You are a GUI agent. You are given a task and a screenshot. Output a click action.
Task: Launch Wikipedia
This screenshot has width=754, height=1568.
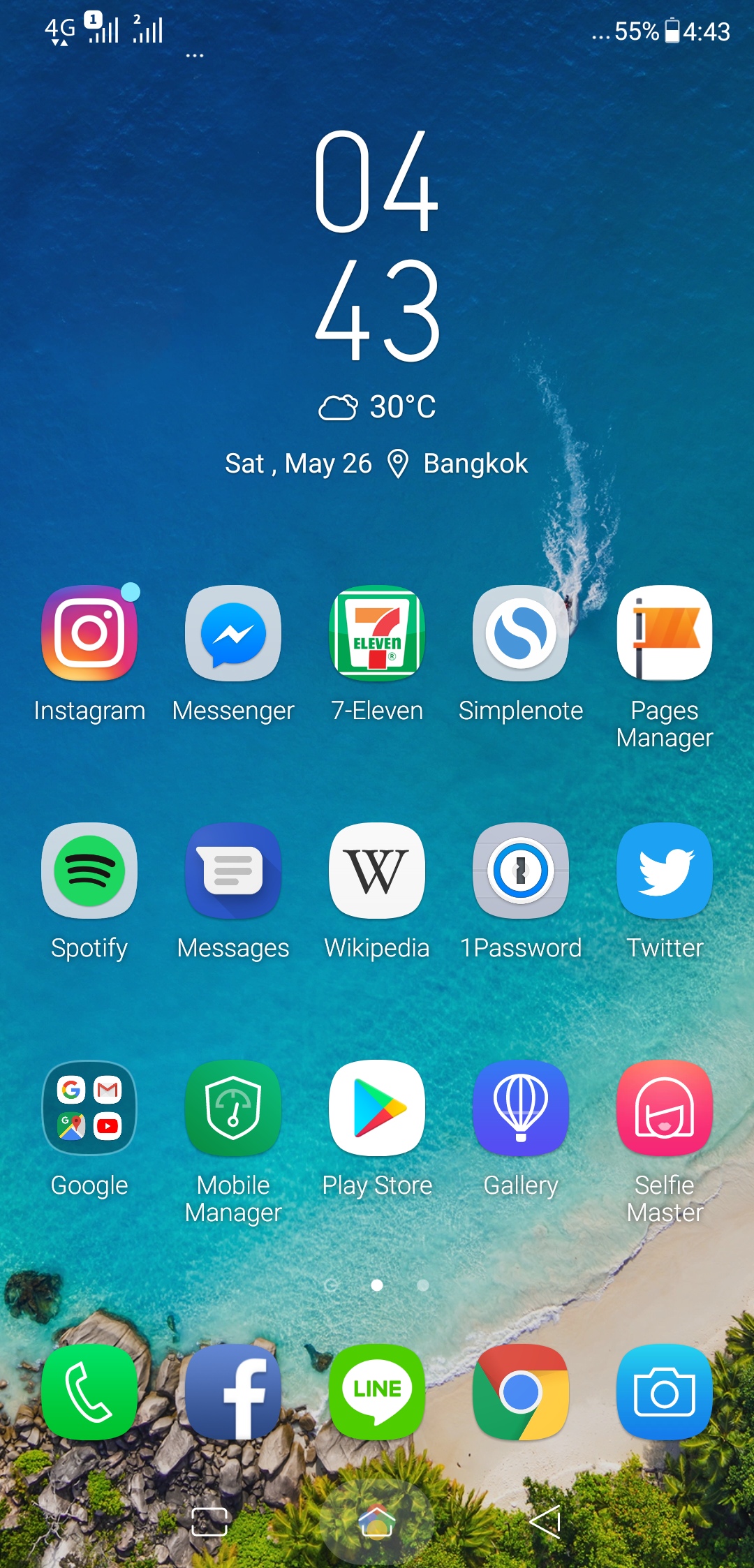coord(377,871)
